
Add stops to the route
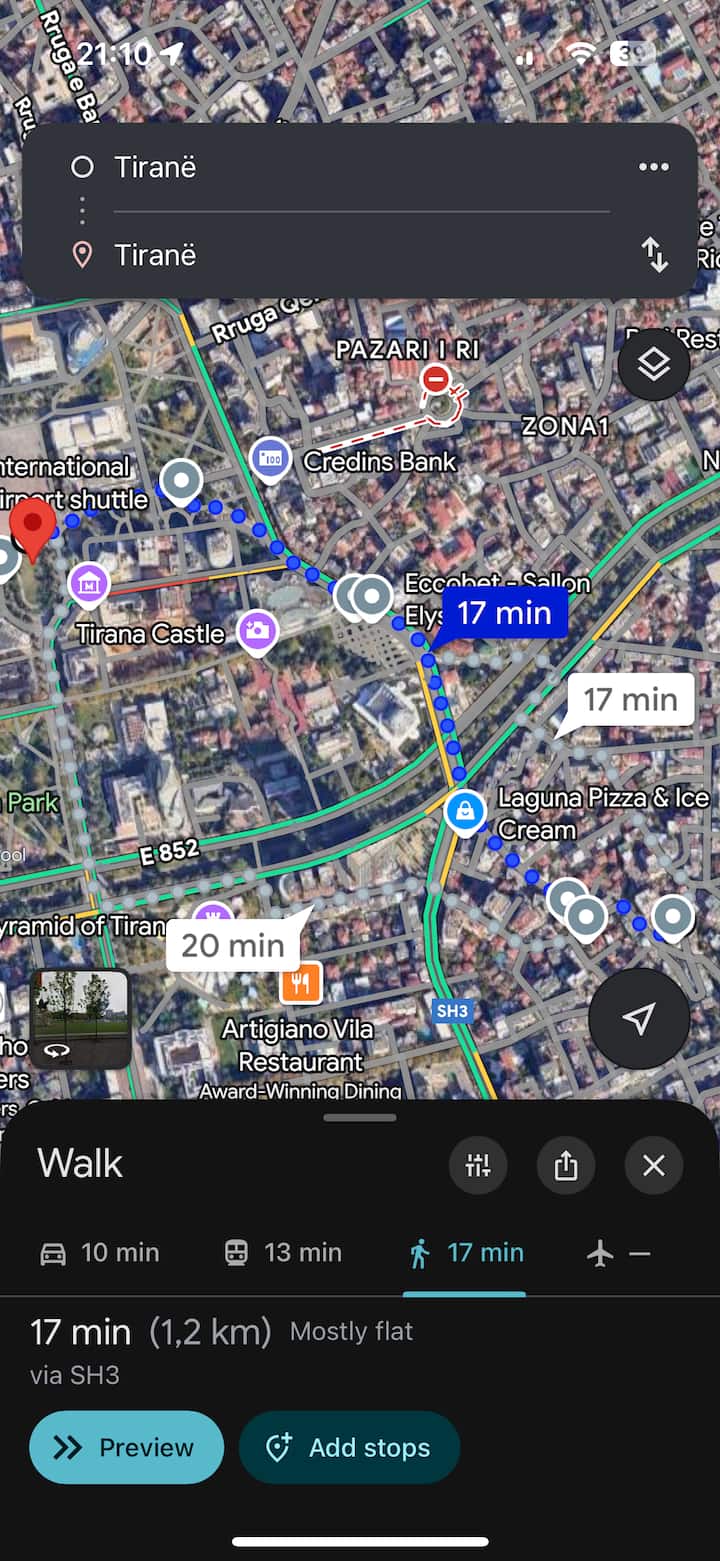click(x=349, y=1447)
